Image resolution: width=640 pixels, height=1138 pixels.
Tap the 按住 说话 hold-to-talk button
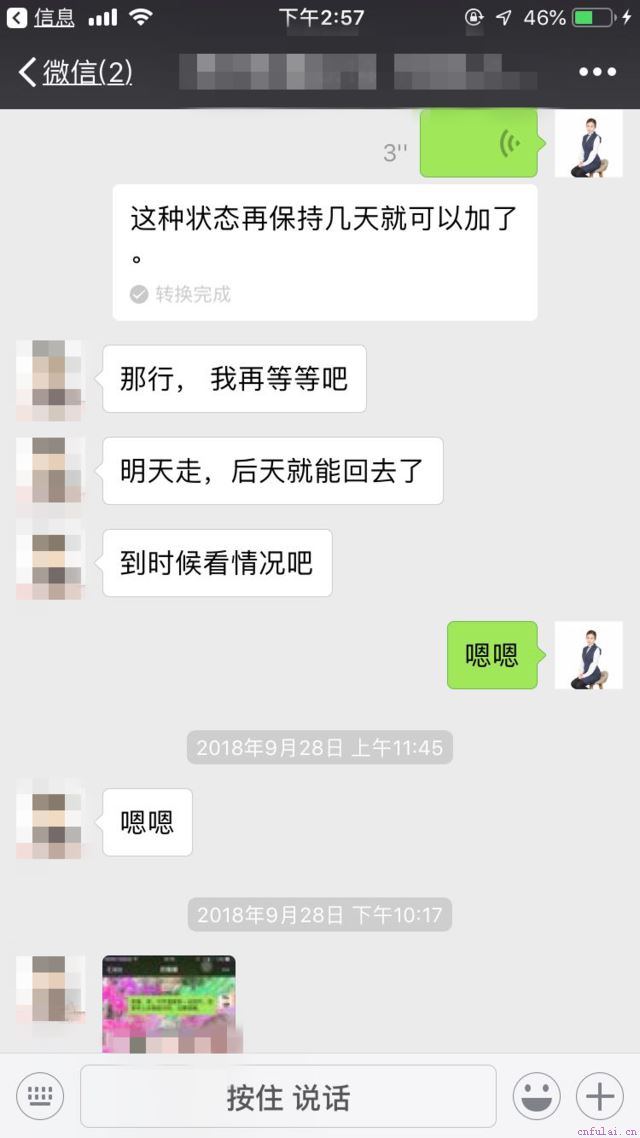288,1096
